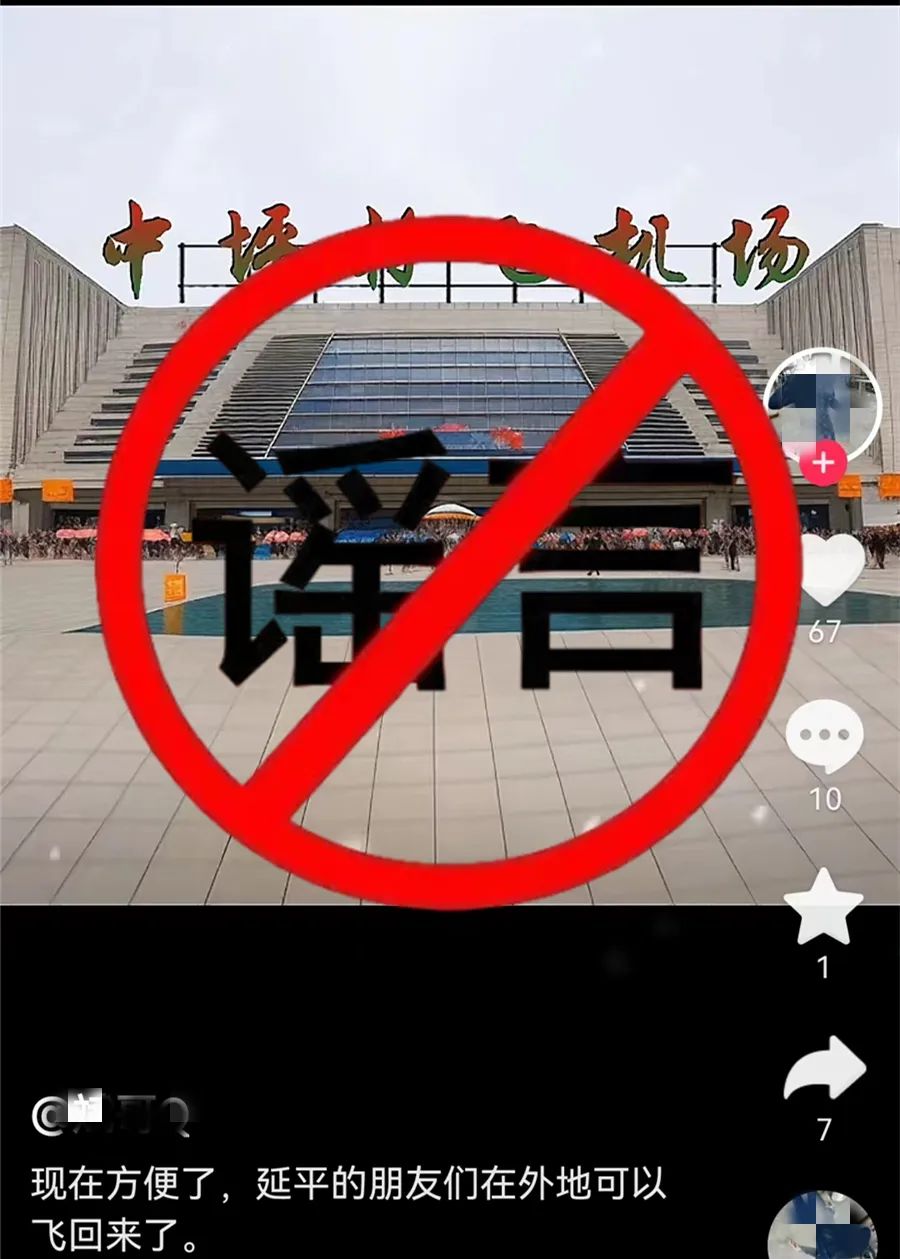Open the comments on this video
900x1259 pixels.
coord(824,736)
